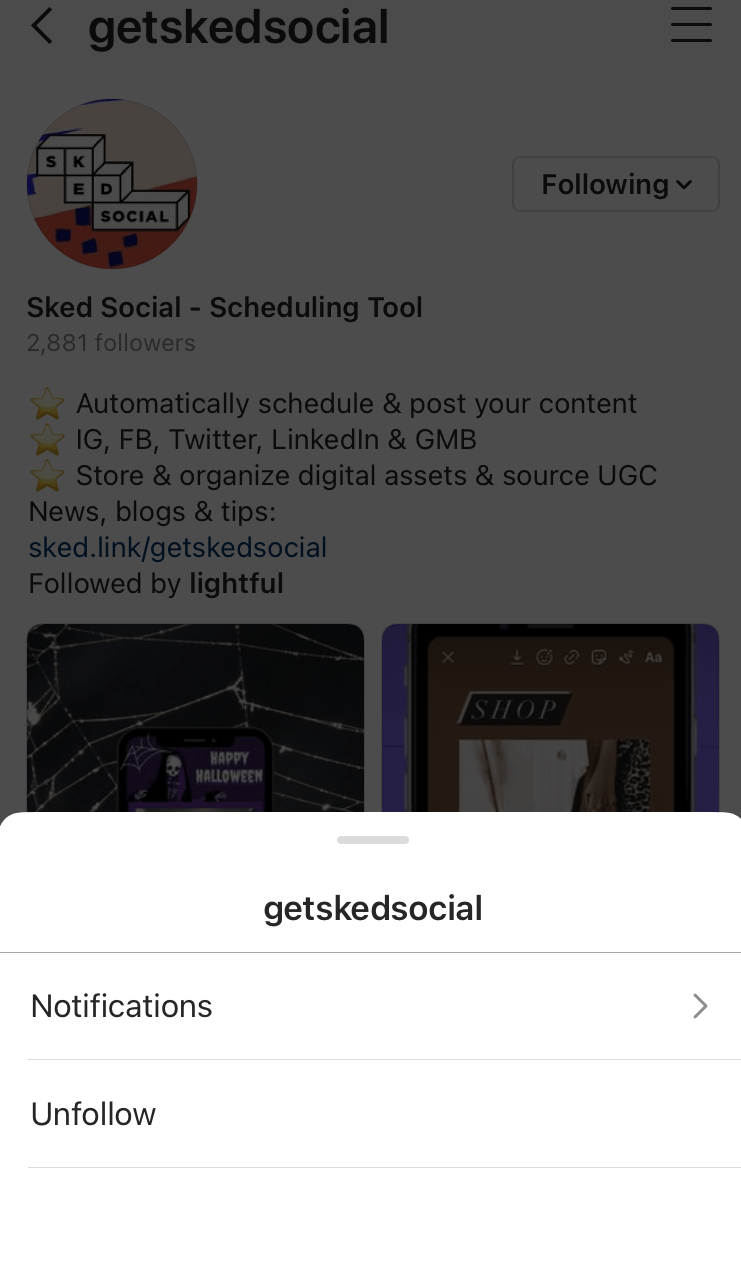Screen dimensions: 741x1276
Task: Go back with the arrow icon
Action: (x=42, y=27)
